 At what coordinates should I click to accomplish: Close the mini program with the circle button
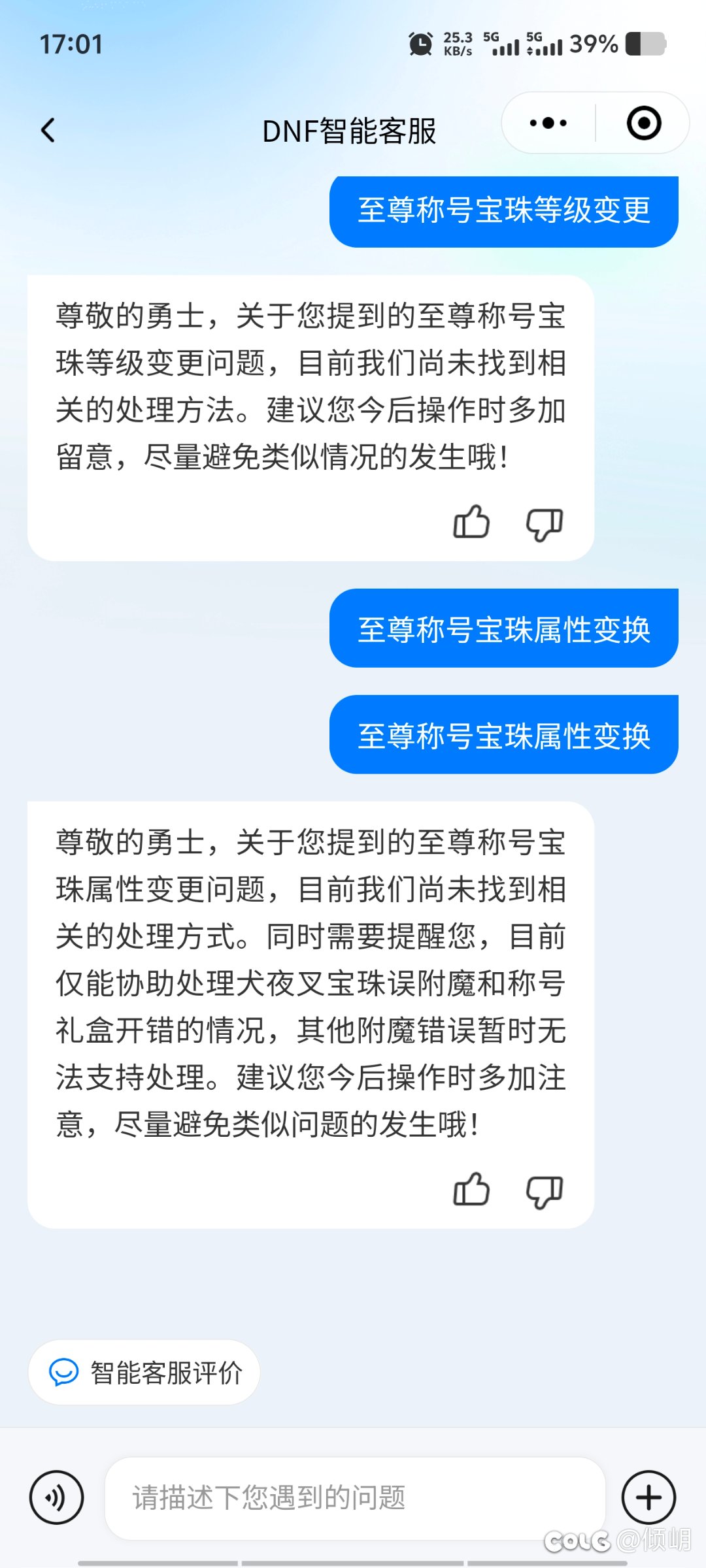click(643, 123)
